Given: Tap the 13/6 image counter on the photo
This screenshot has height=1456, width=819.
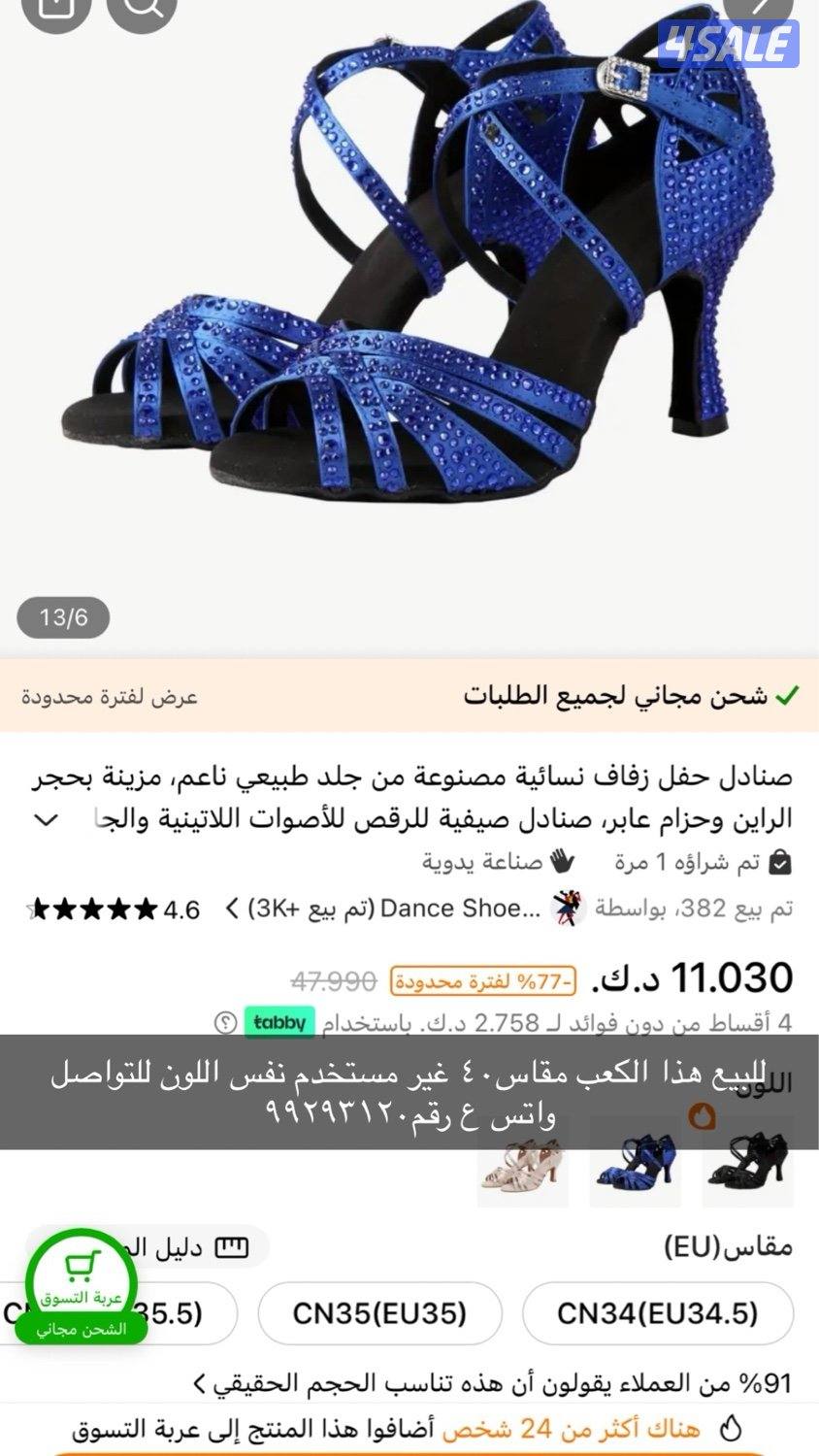Looking at the screenshot, I should point(64,615).
